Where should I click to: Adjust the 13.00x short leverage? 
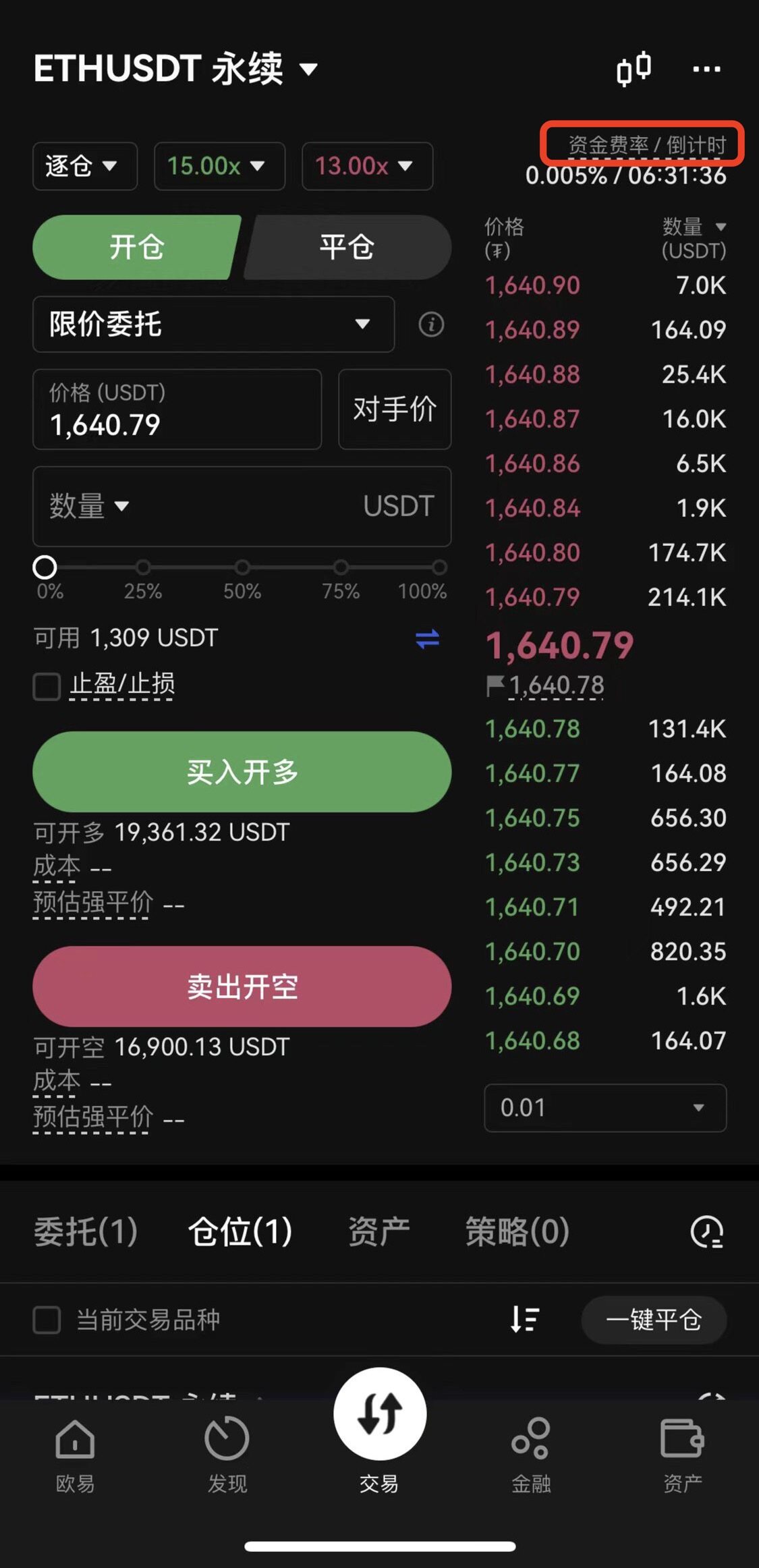(x=366, y=166)
